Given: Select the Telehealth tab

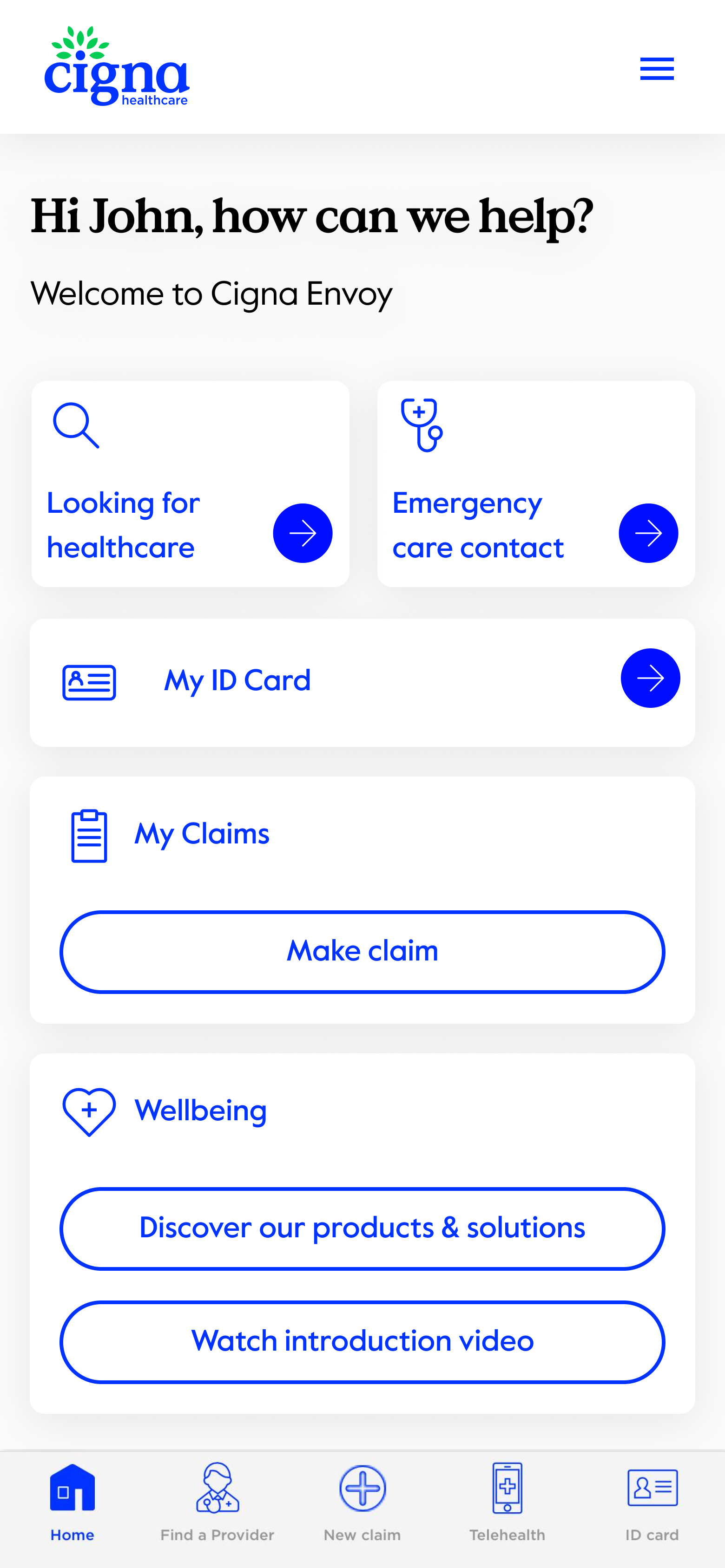Looking at the screenshot, I should tap(507, 1502).
